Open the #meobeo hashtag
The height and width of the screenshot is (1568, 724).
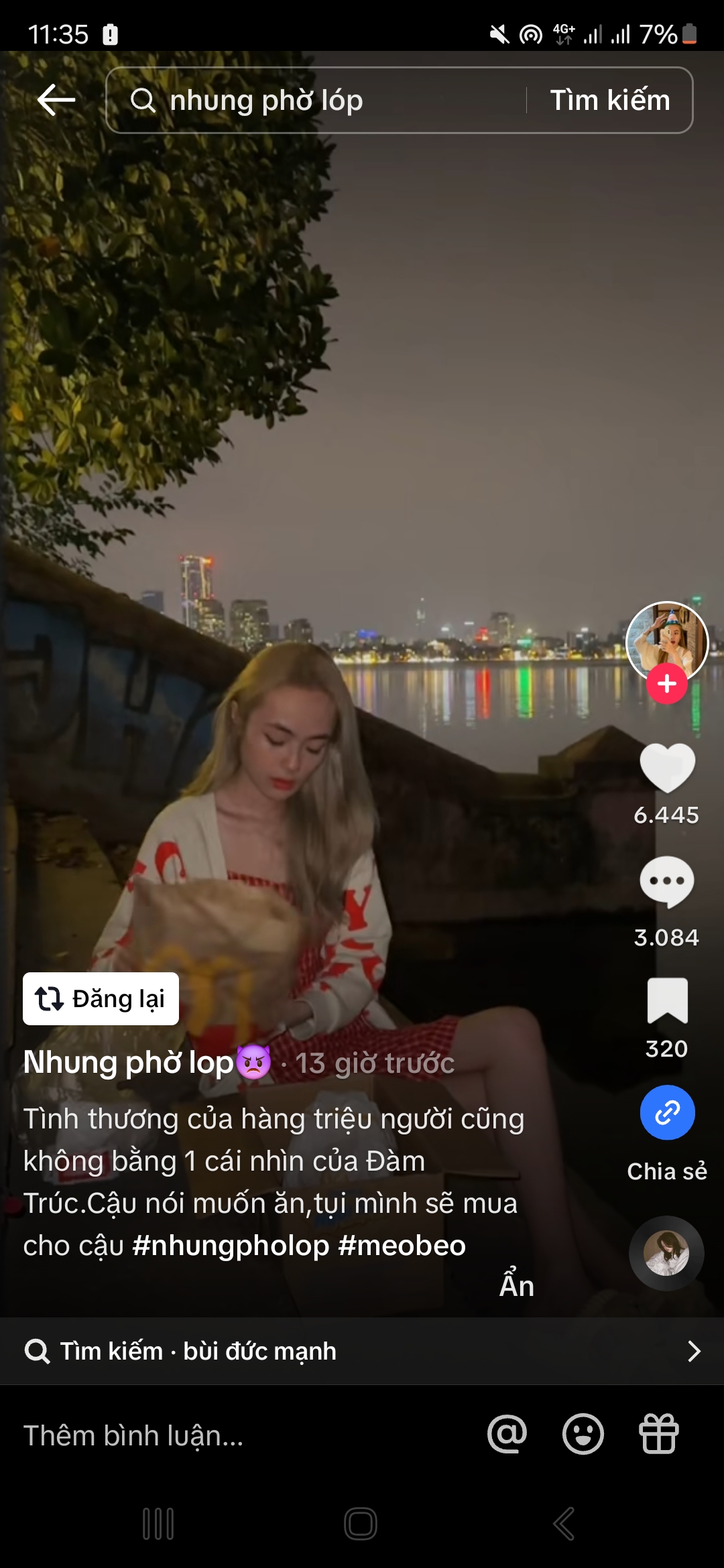click(x=402, y=1246)
